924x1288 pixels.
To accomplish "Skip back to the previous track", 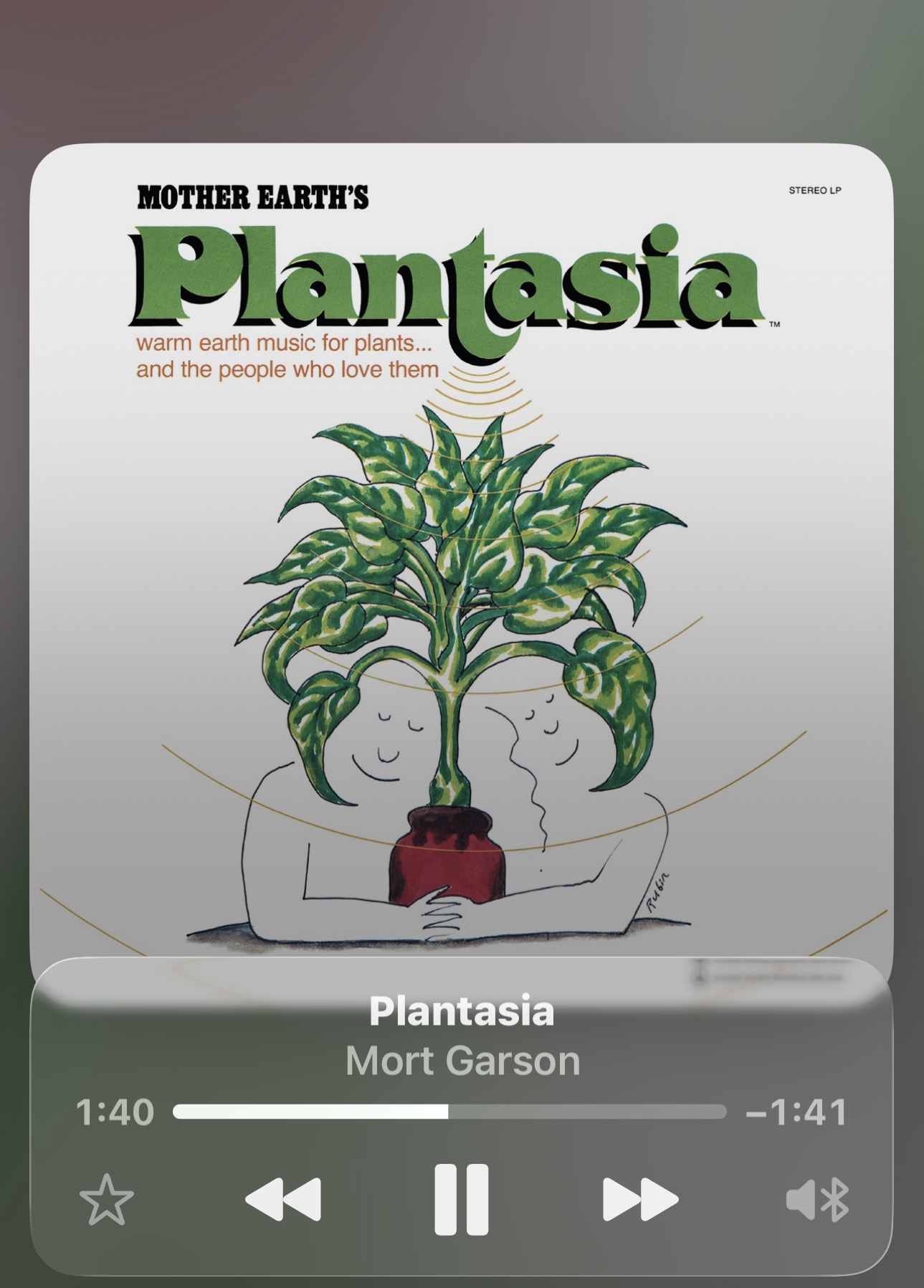I will [x=282, y=1199].
